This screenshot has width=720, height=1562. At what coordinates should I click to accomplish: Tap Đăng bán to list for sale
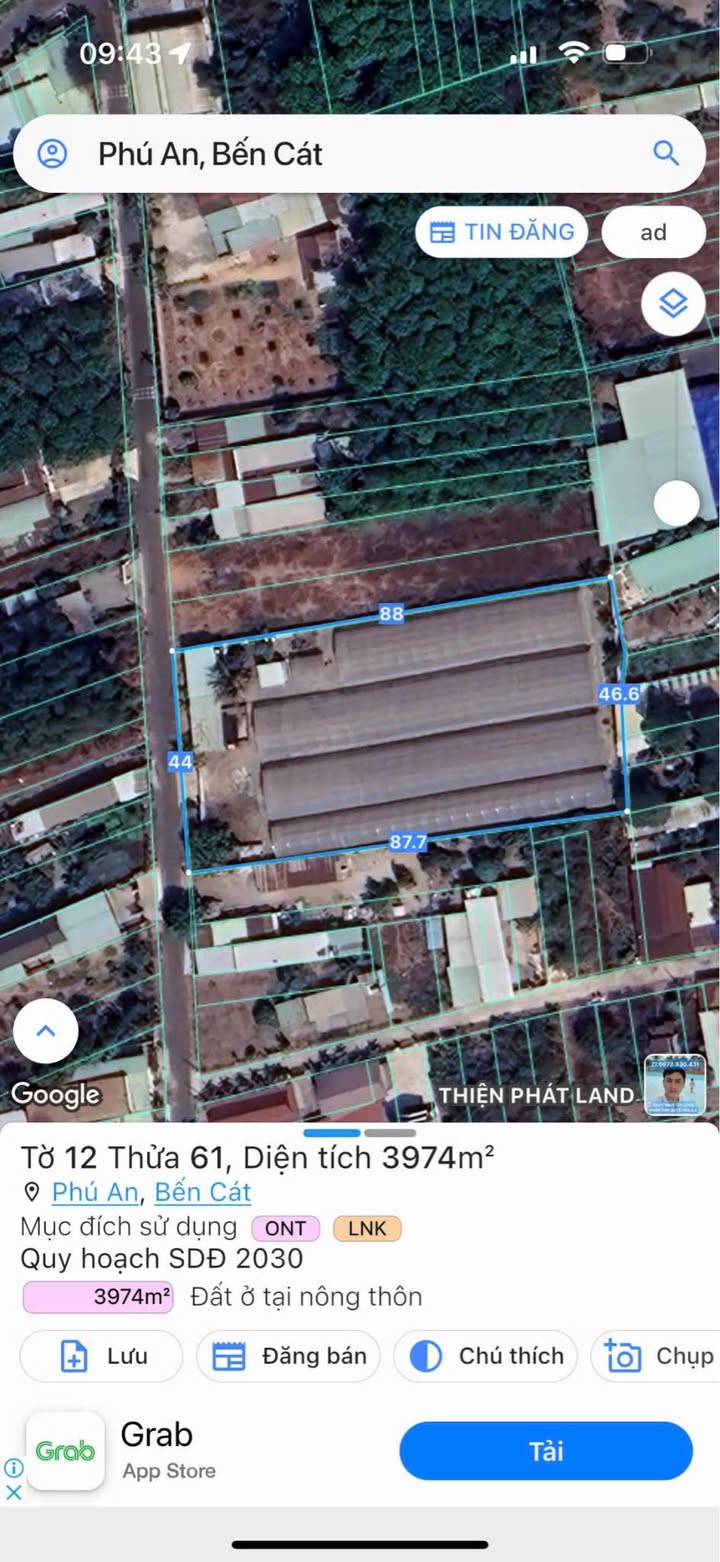(x=288, y=1356)
